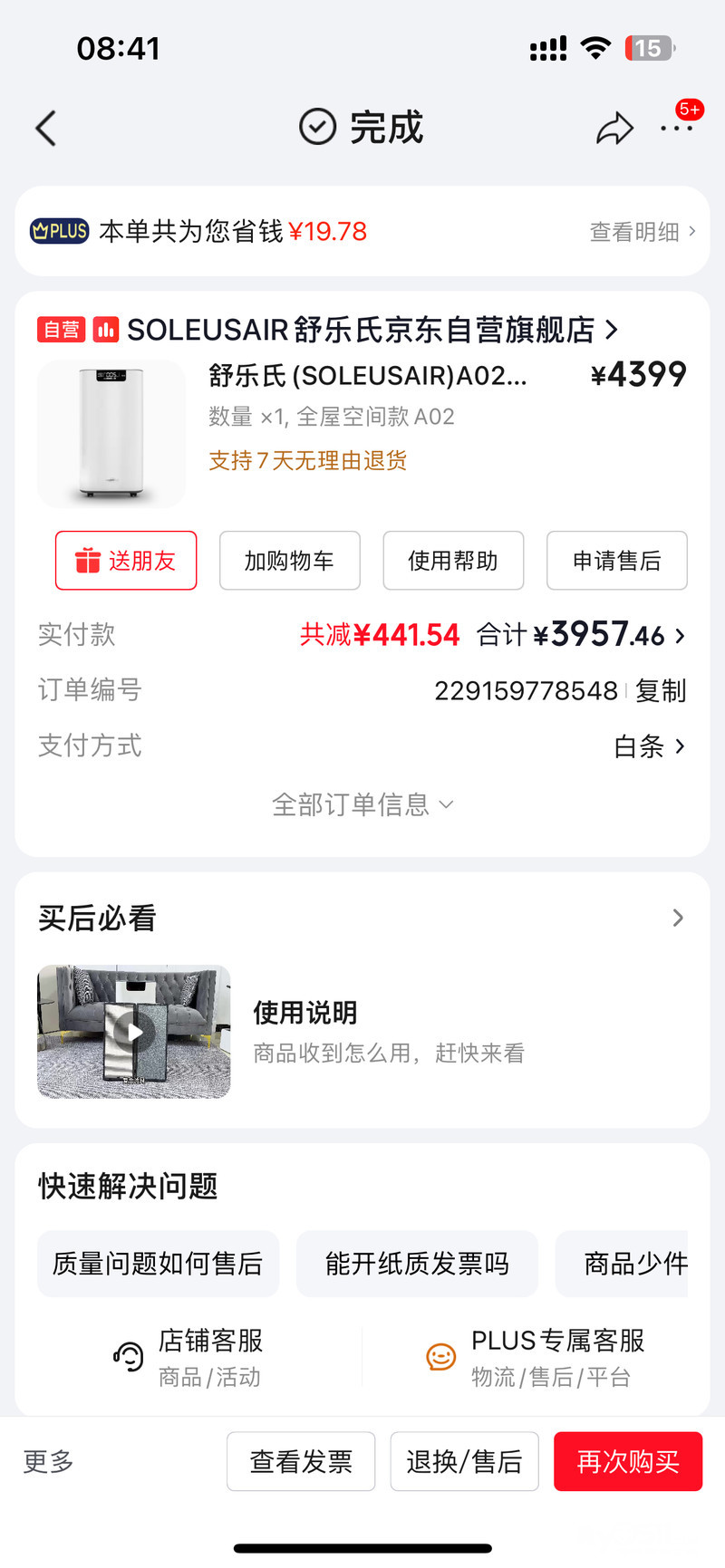Contact PLUS专属客服 support

point(535,1357)
